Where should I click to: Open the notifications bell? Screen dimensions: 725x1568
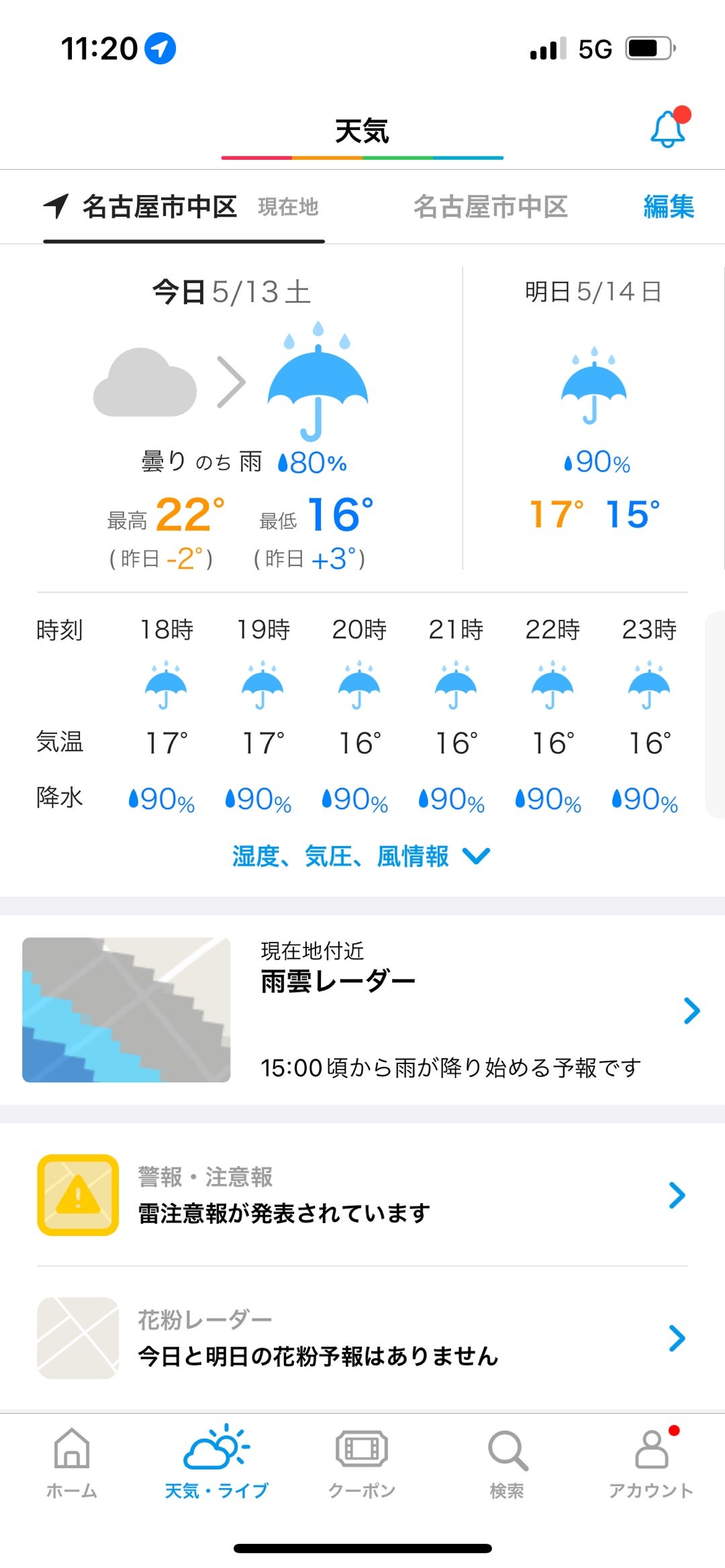tap(667, 129)
